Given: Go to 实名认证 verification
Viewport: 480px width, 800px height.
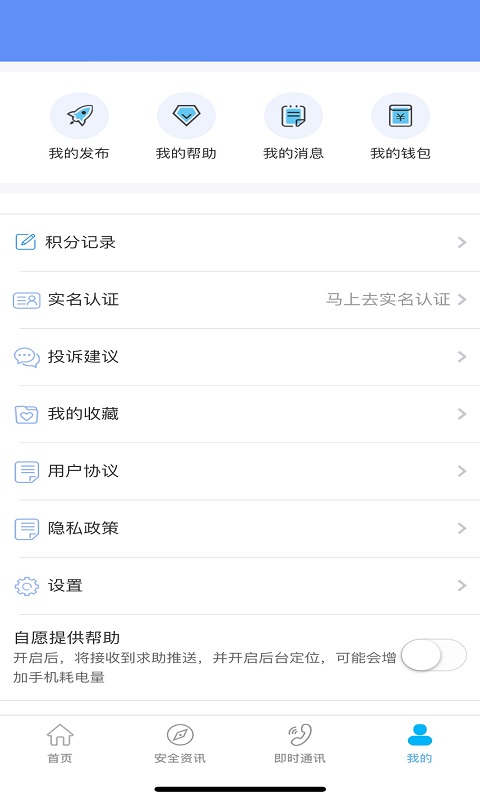Looking at the screenshot, I should [x=240, y=299].
